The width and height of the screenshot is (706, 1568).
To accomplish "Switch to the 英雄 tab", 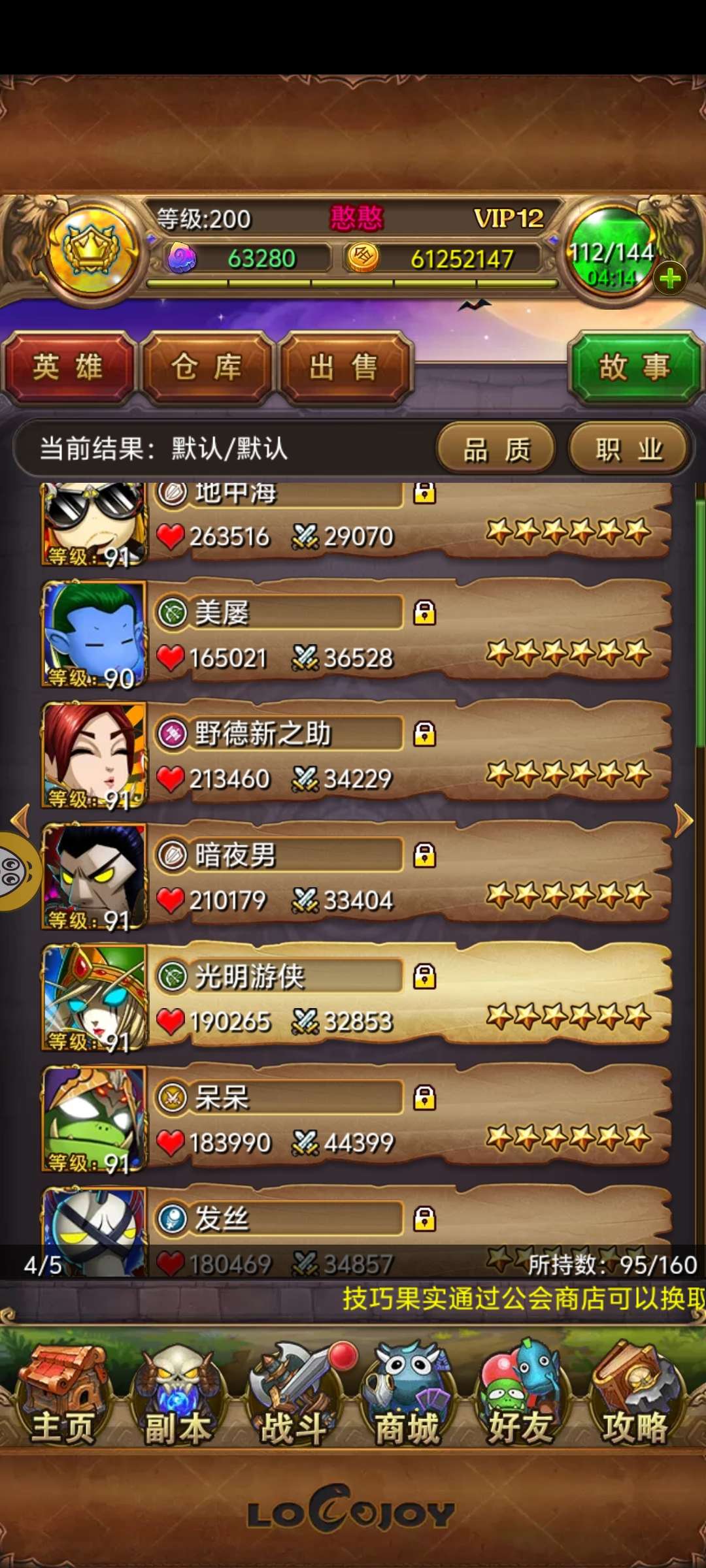I will coord(69,368).
